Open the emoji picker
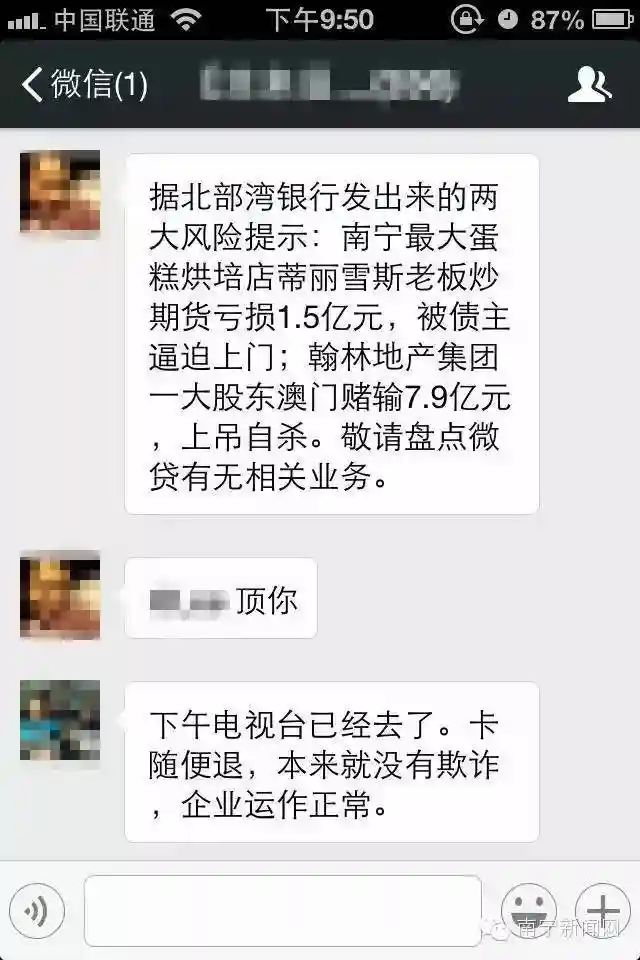The image size is (640, 960). click(x=528, y=911)
